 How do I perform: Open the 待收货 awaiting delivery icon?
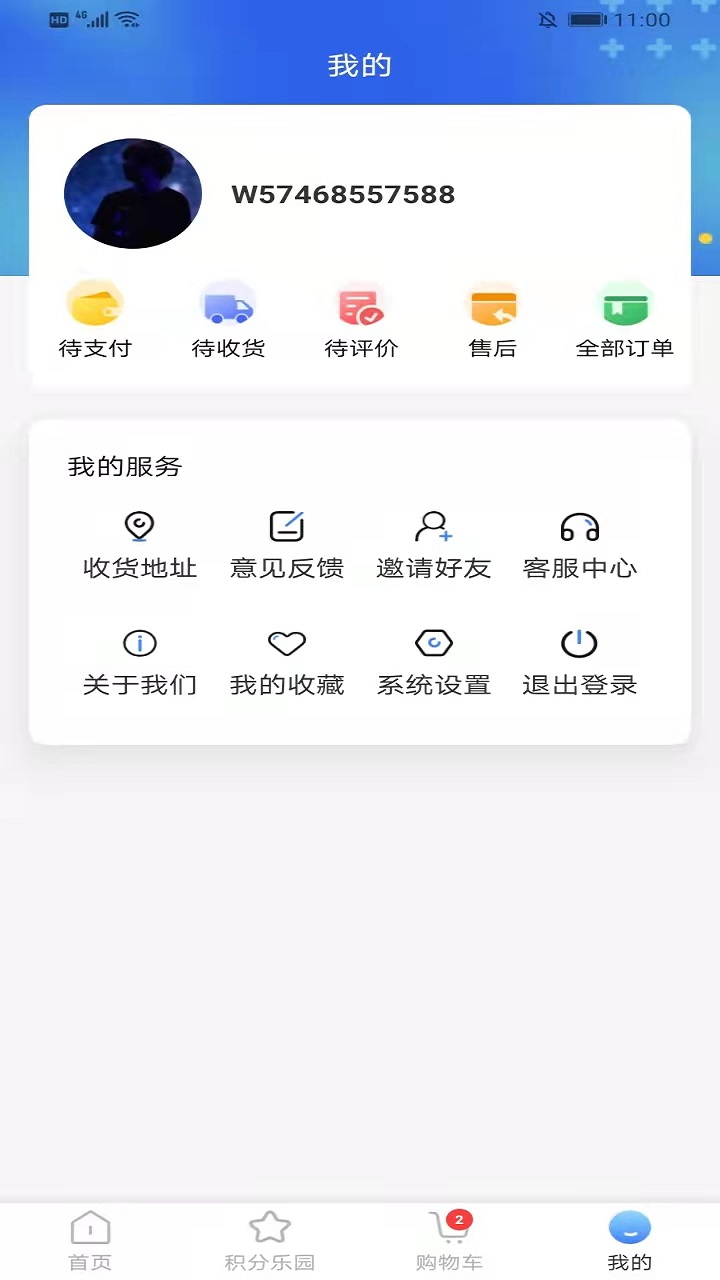click(228, 318)
